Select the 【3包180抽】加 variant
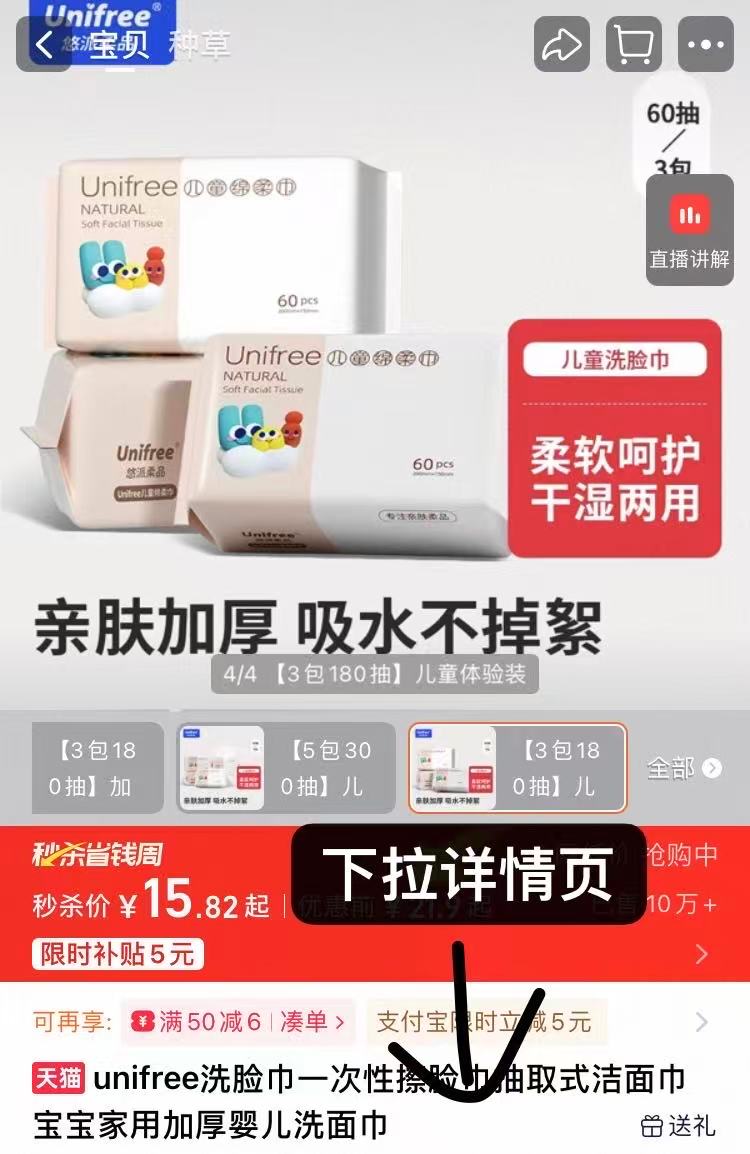Image resolution: width=750 pixels, height=1154 pixels. point(96,768)
